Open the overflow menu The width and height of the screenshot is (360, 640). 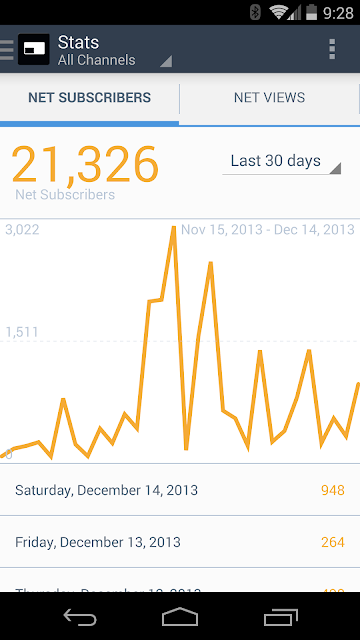(332, 49)
